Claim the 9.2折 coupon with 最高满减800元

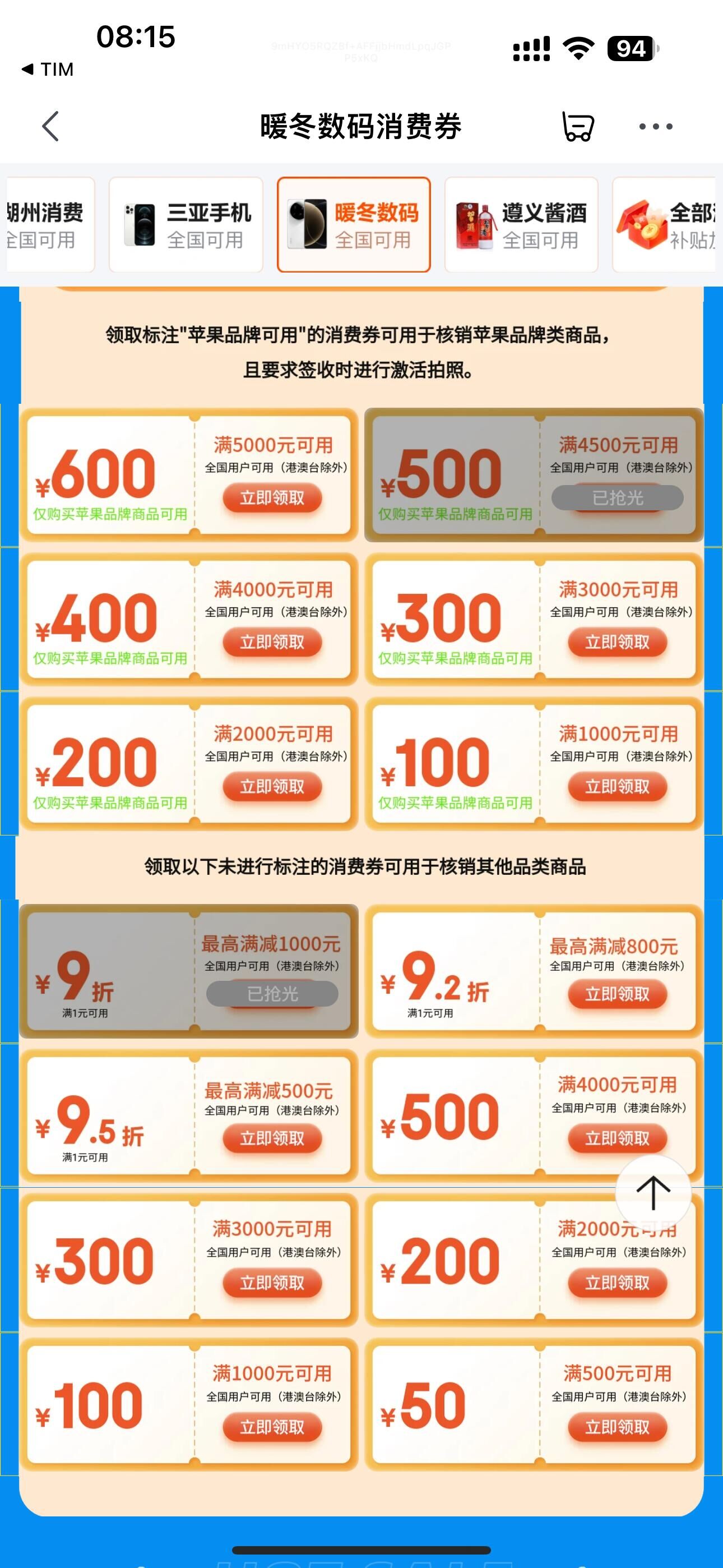[x=617, y=994]
